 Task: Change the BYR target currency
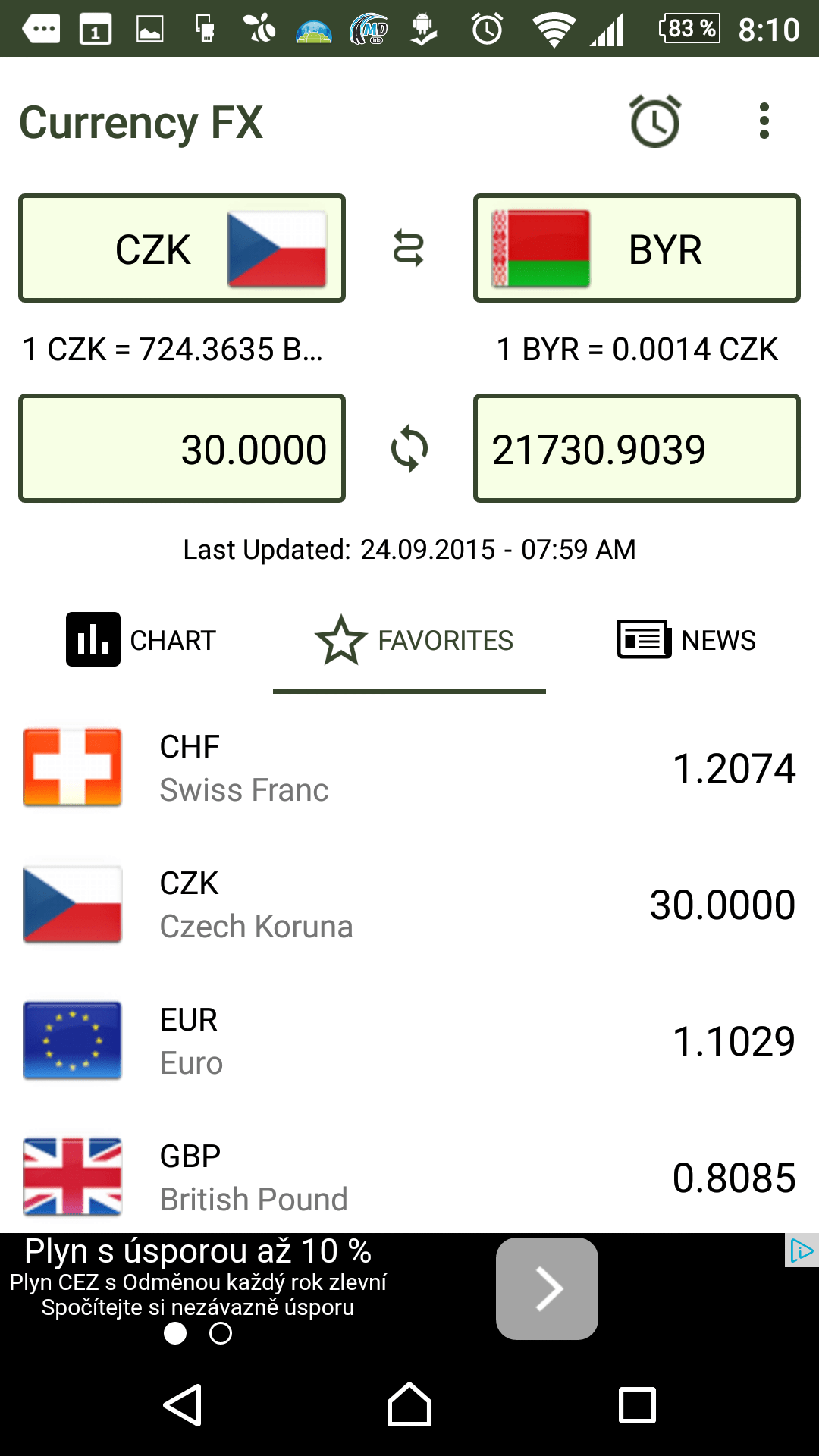click(637, 248)
